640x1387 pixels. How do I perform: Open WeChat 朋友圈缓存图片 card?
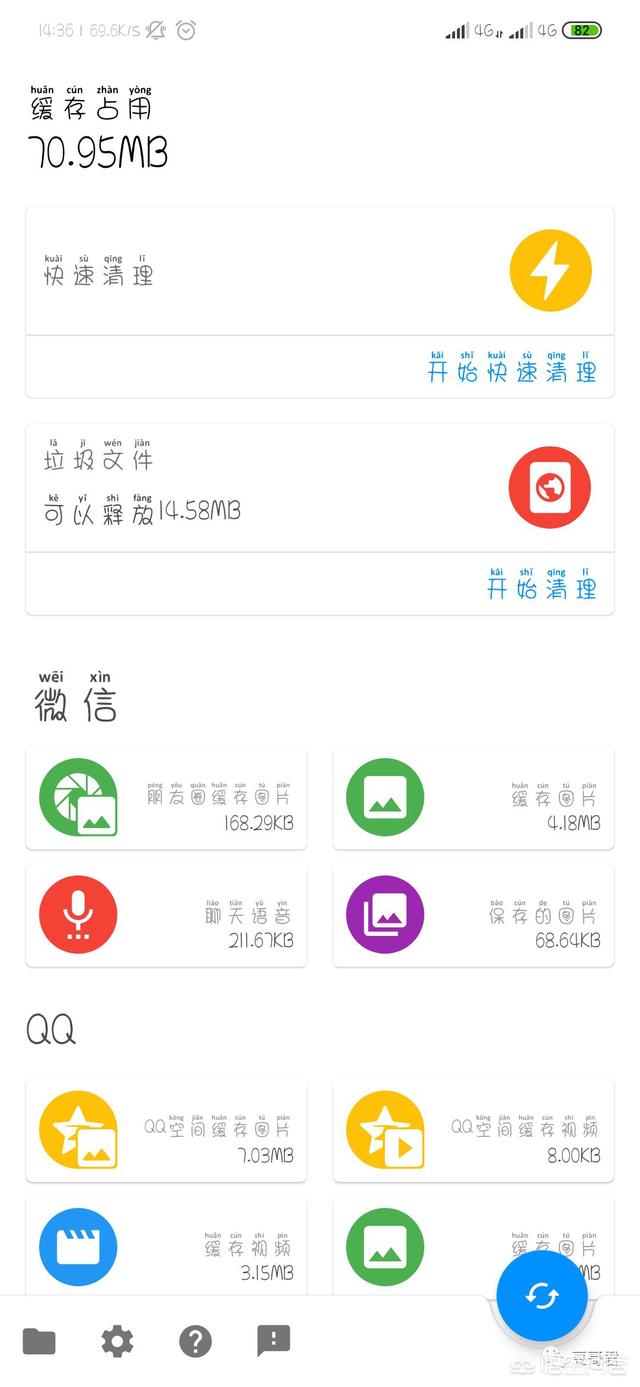166,798
